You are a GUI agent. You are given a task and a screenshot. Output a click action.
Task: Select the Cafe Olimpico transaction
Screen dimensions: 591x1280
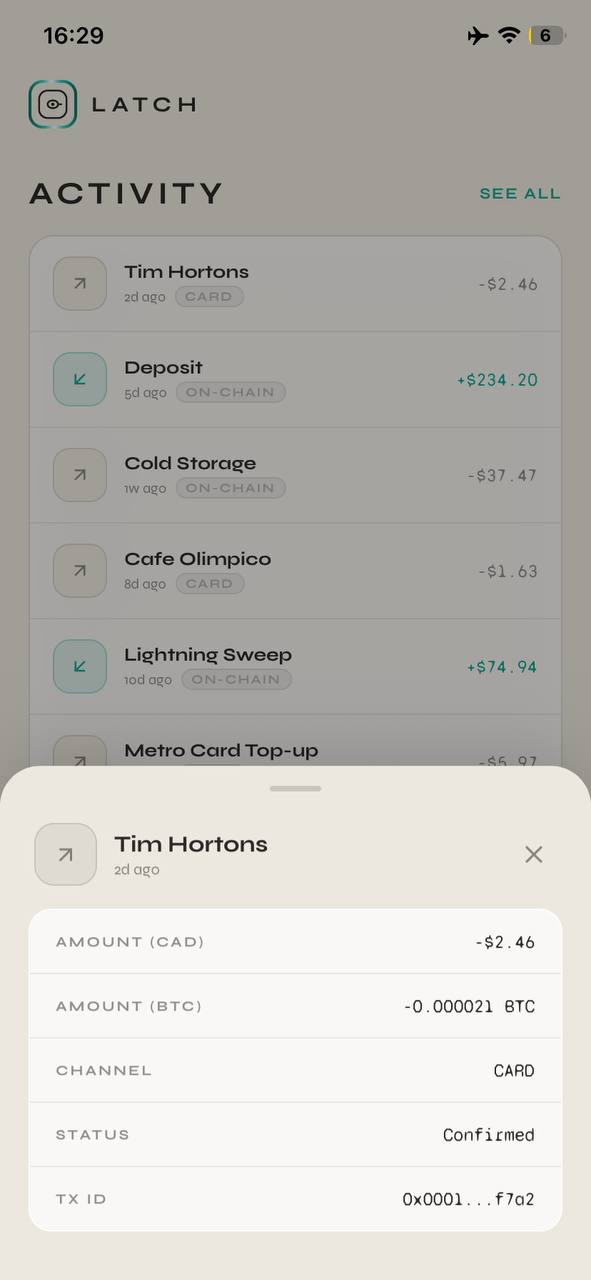pyautogui.click(x=295, y=571)
